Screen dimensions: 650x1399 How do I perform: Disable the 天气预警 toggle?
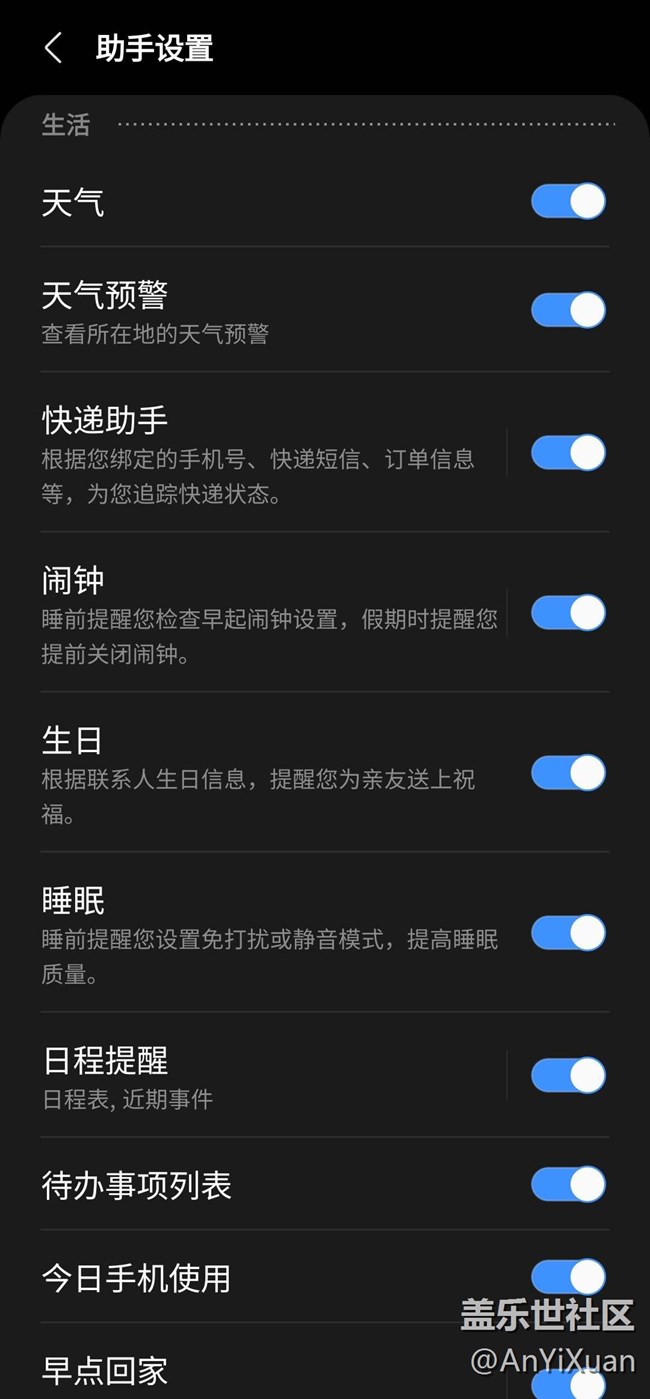coord(568,310)
